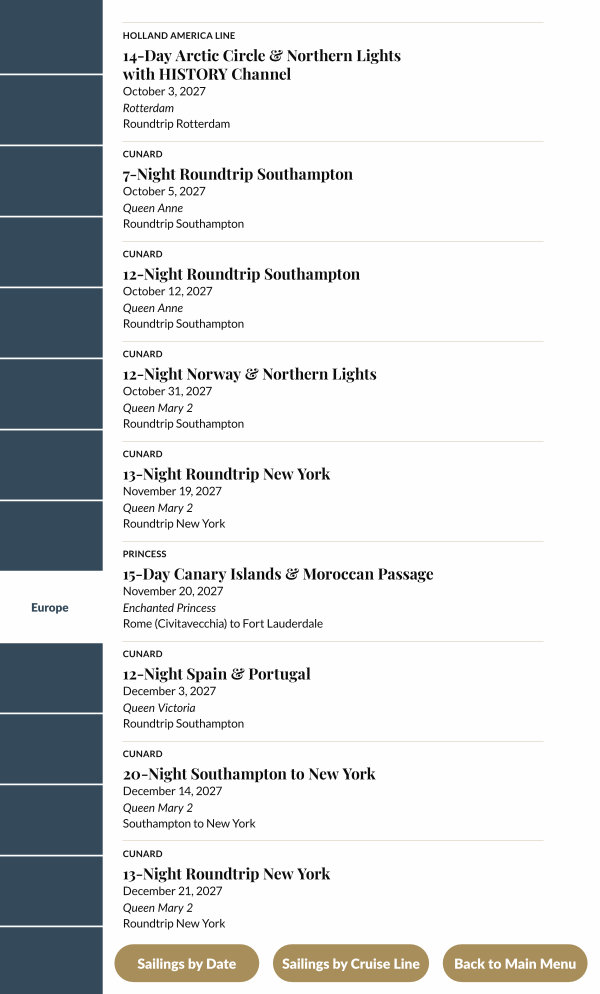Screen dimensions: 600x994
Task: View 12-Night Roundtrip Southampton October 12 cruise
Action: 241,274
